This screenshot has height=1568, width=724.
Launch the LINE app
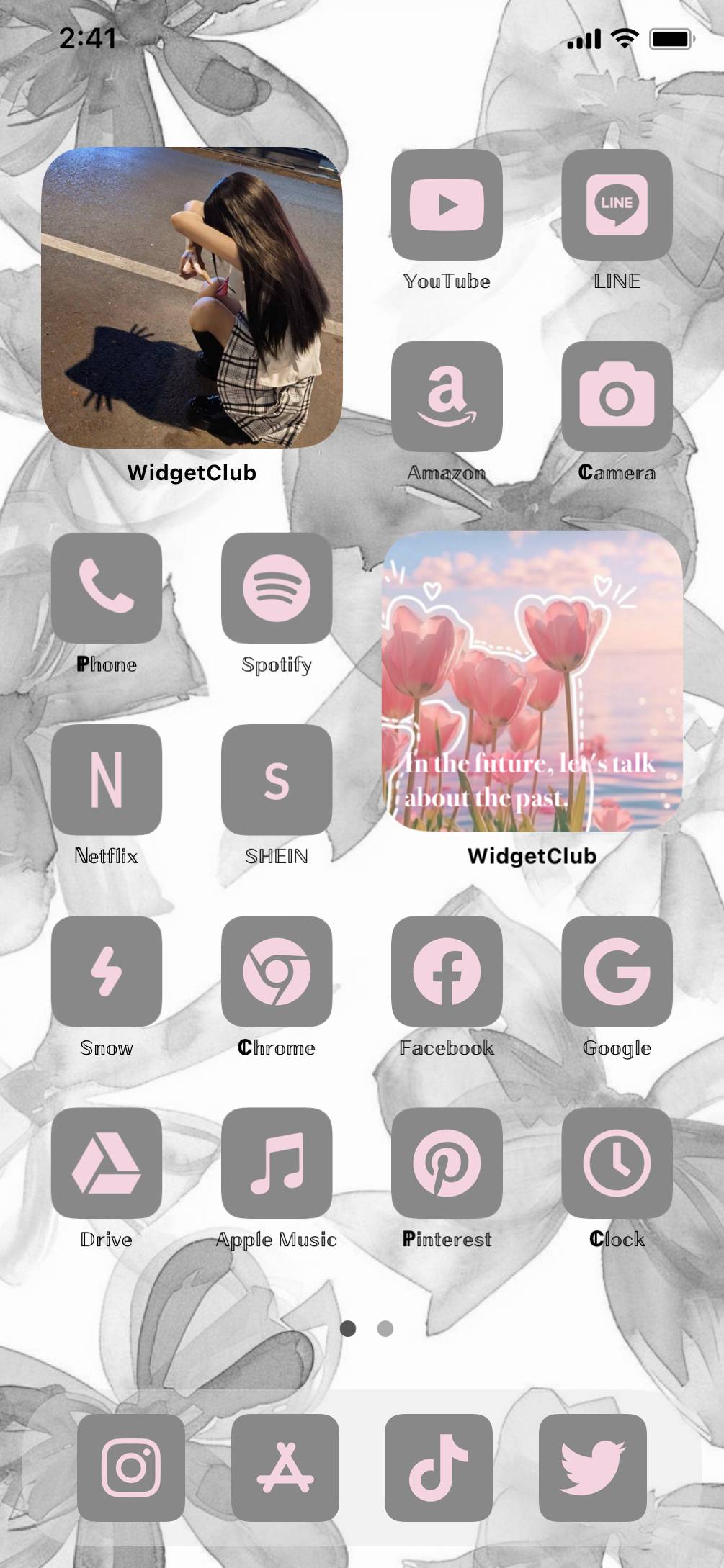tap(617, 205)
